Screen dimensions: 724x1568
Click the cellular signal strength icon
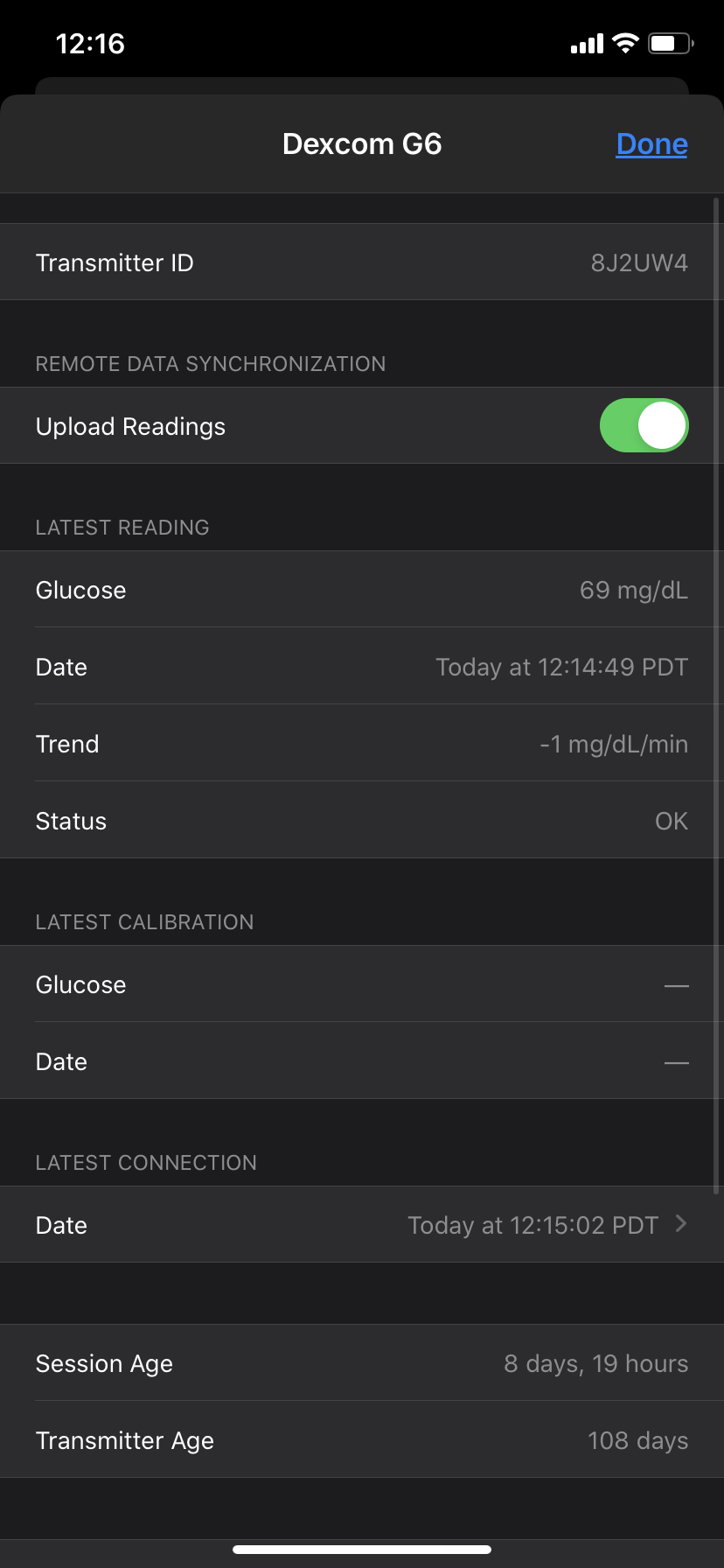[586, 42]
